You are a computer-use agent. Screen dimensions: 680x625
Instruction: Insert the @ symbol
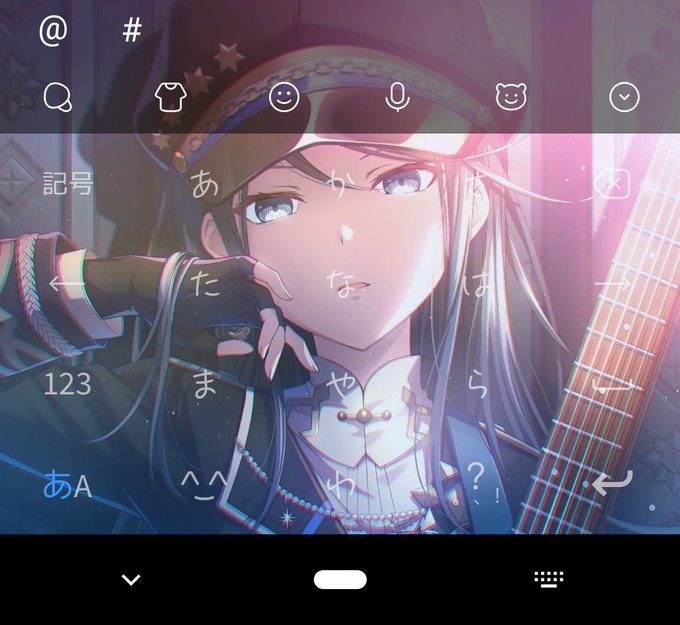click(x=53, y=30)
